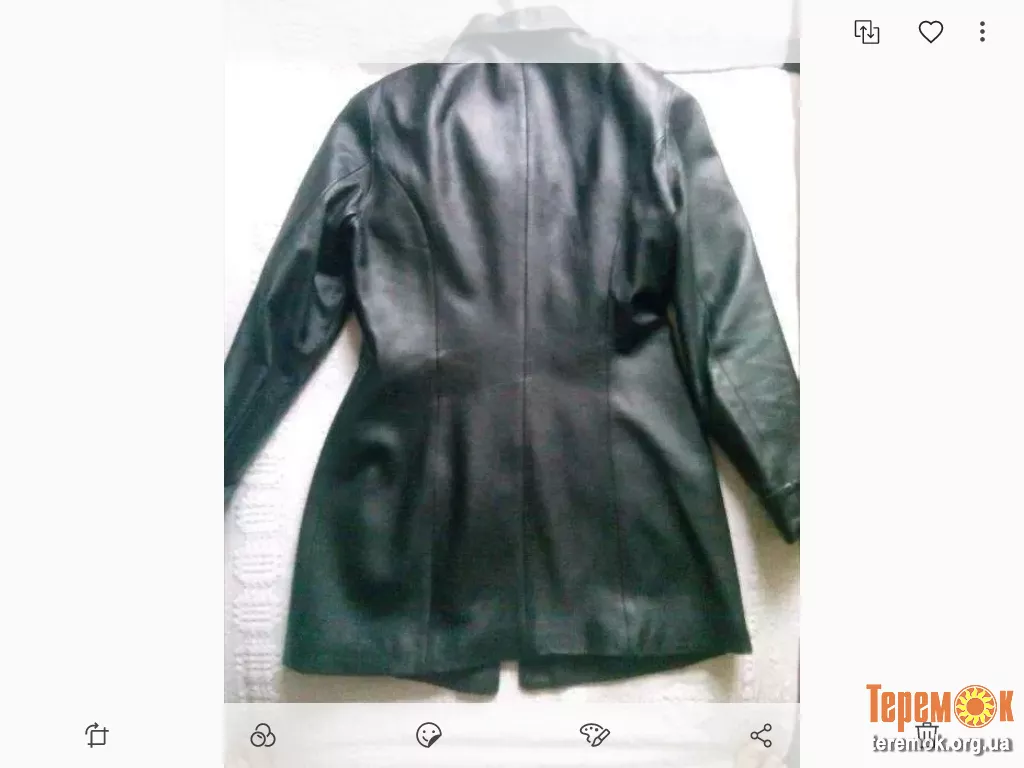Add a sticker to the photo
This screenshot has height=768, width=1024.
(429, 736)
